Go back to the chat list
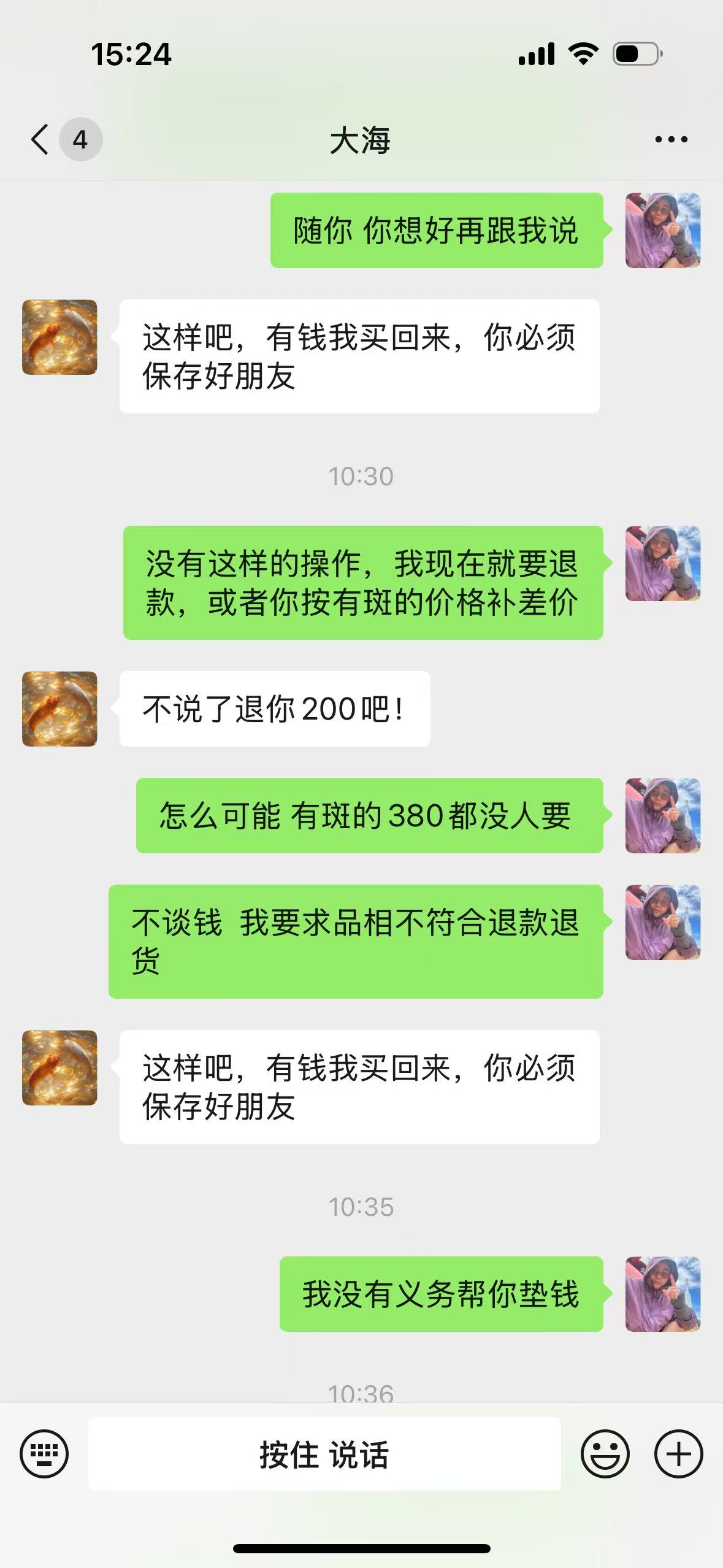This screenshot has width=723, height=1568. click(40, 139)
